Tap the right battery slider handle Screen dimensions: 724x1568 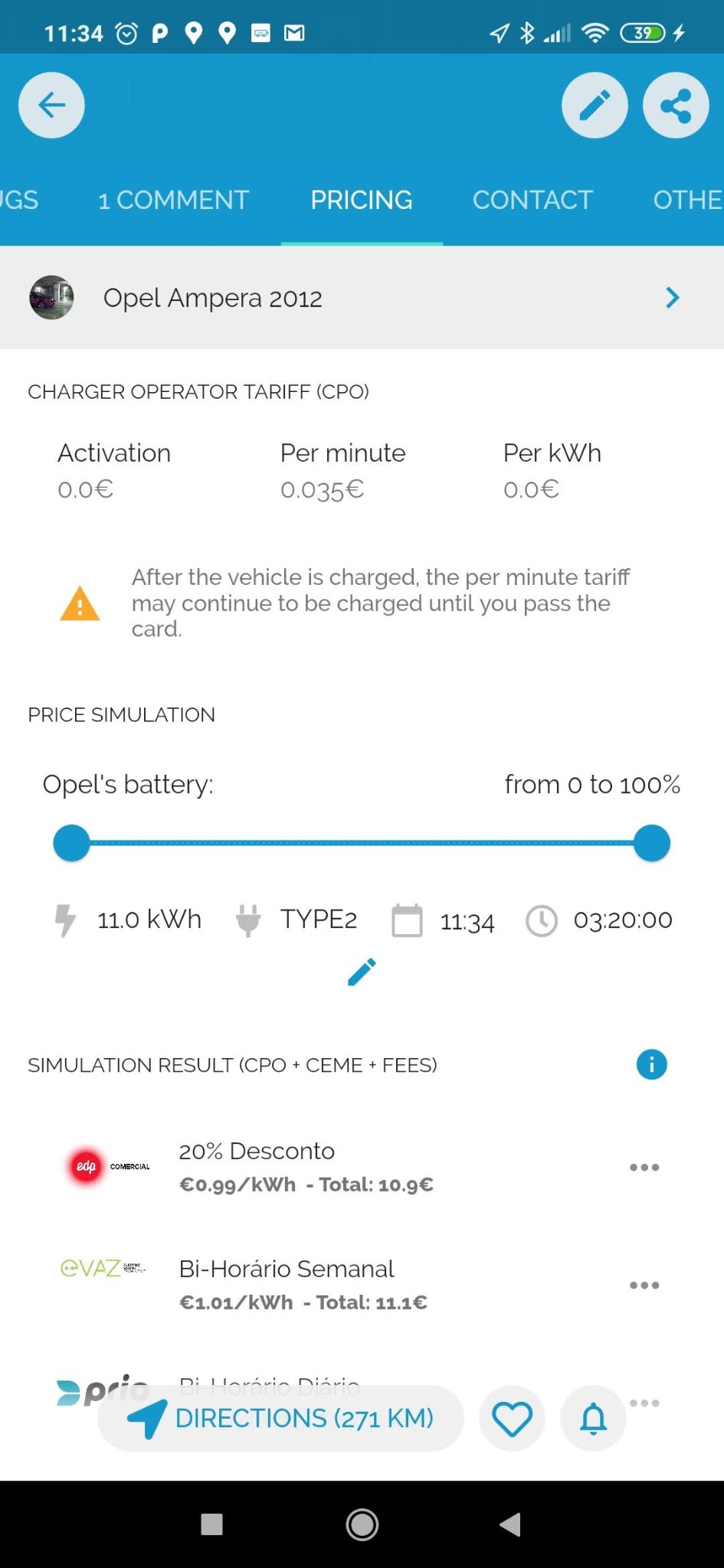(652, 843)
